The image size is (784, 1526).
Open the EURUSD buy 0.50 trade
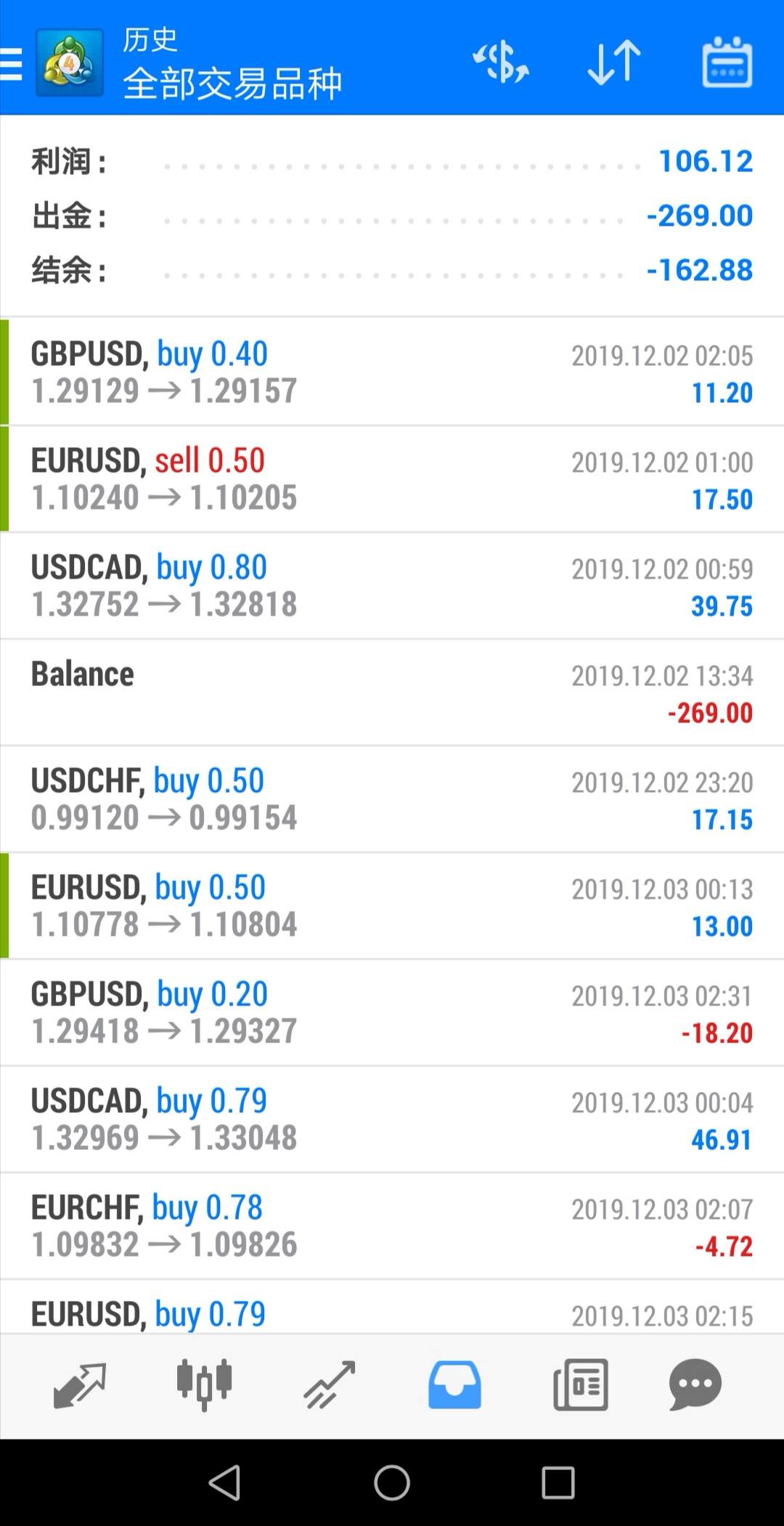392,906
